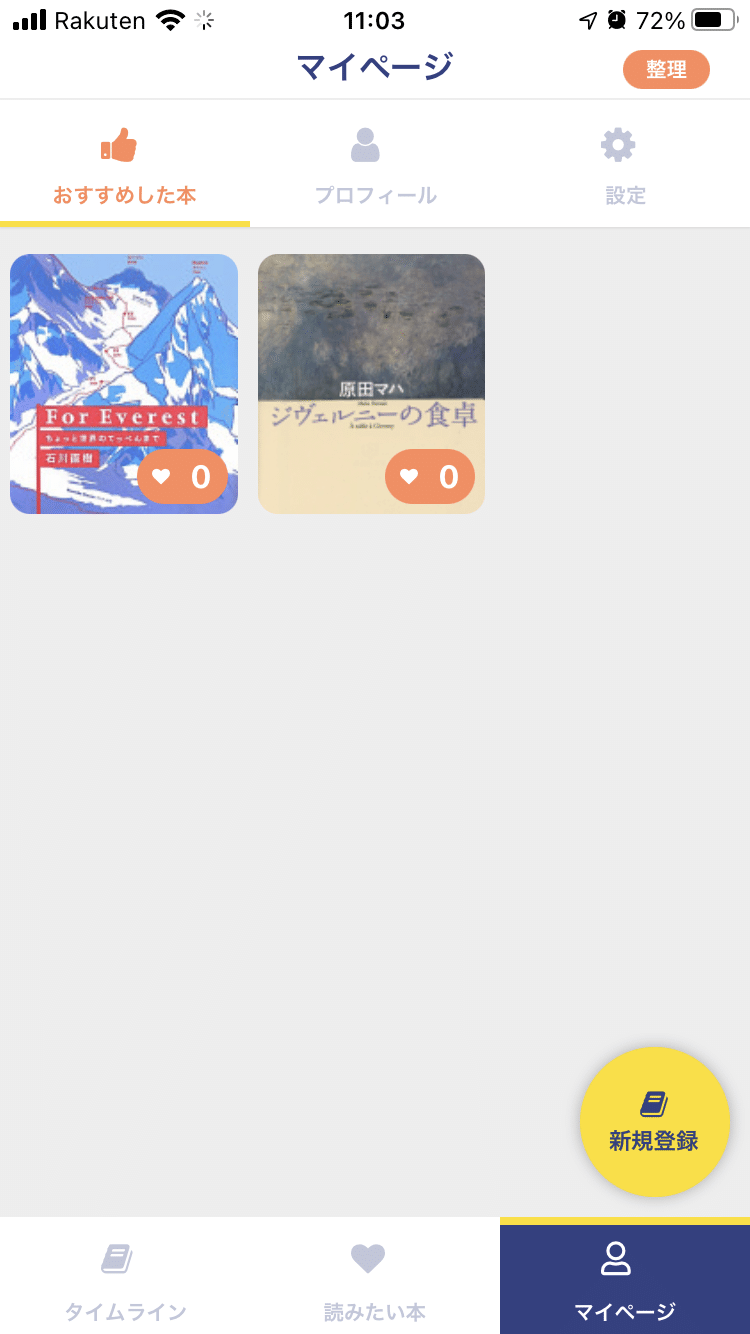Switch to the プロフィール tab
The width and height of the screenshot is (750, 1334).
pos(375,166)
